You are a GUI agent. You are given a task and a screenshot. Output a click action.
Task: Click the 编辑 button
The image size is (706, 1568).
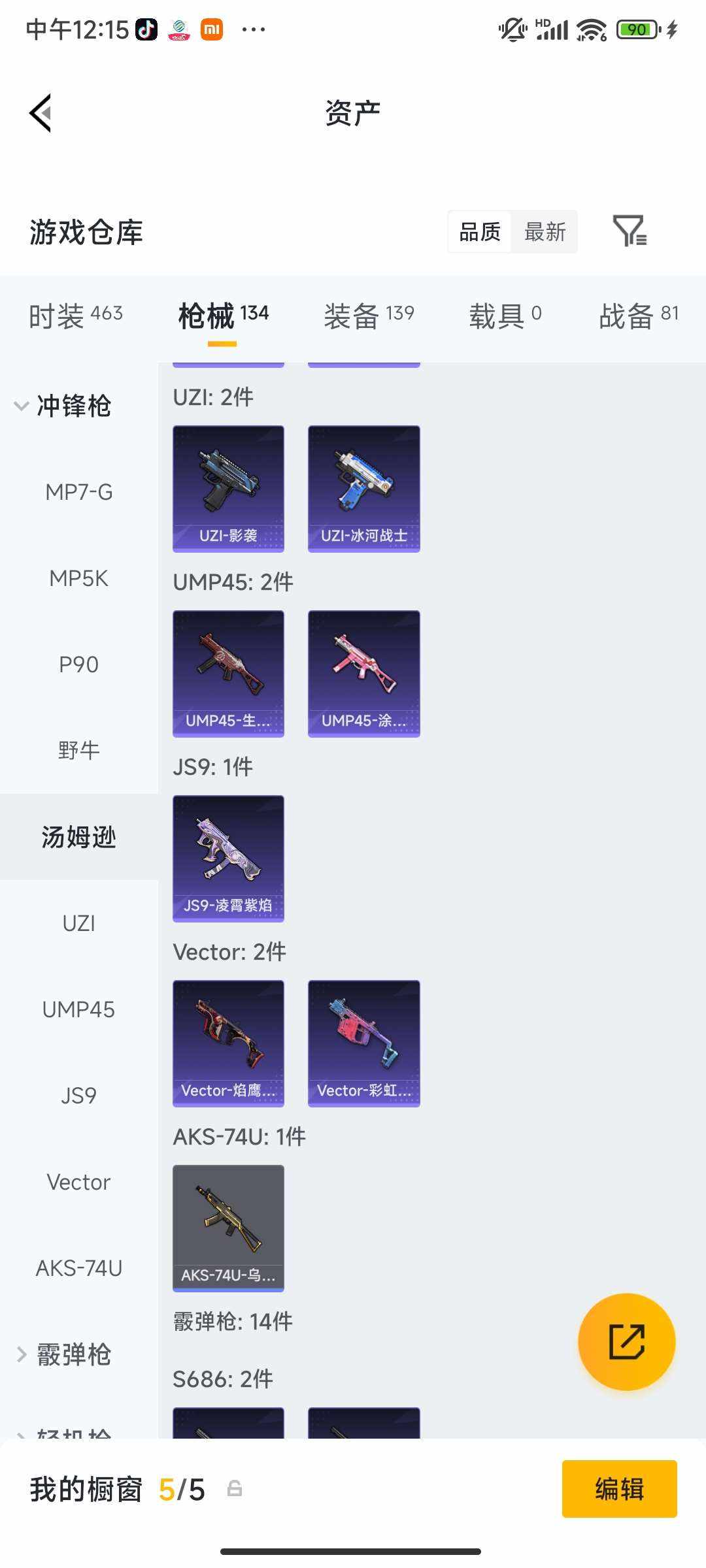coord(620,1490)
